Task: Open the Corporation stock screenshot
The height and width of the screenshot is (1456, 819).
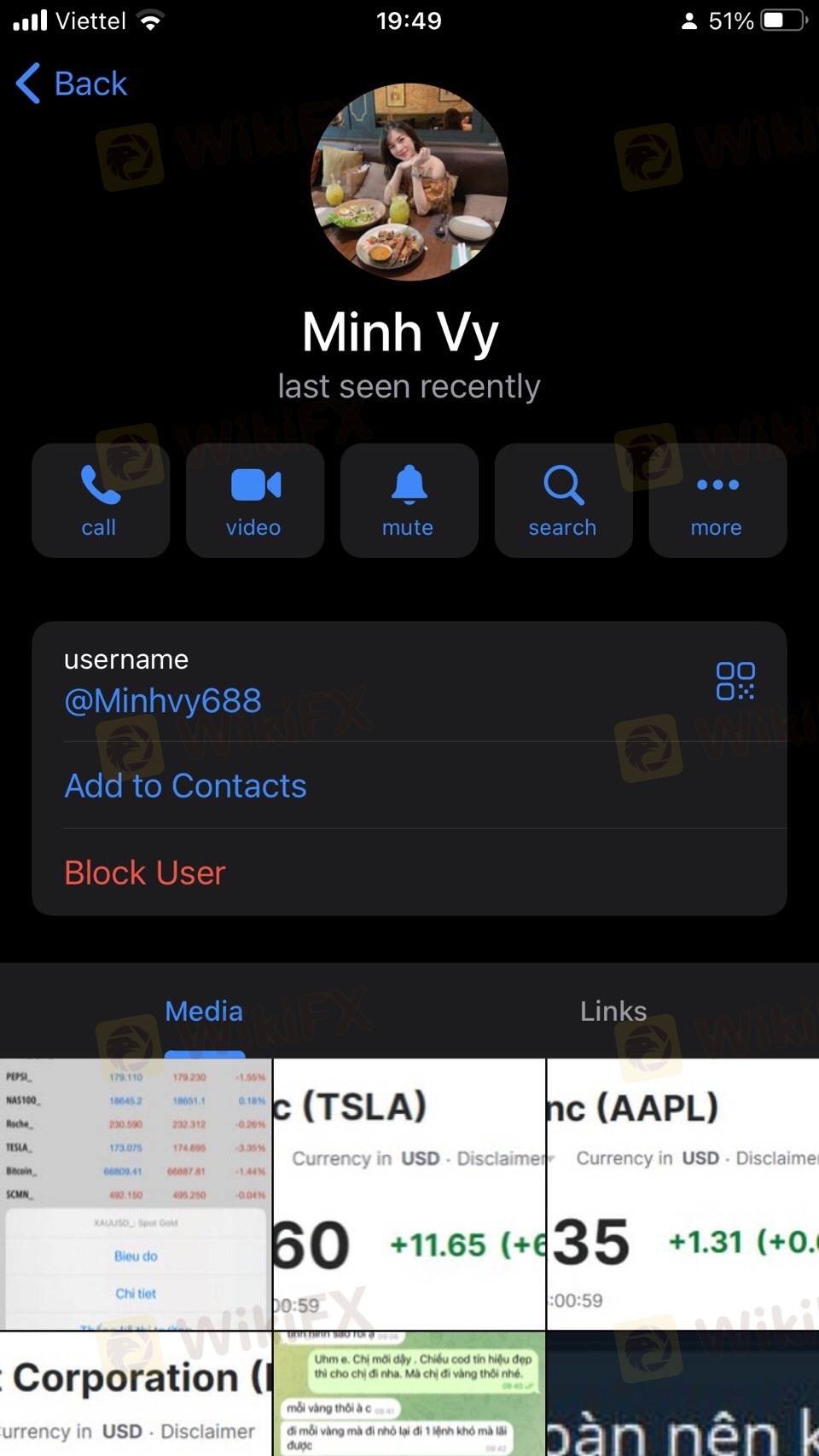Action: pos(136,1395)
